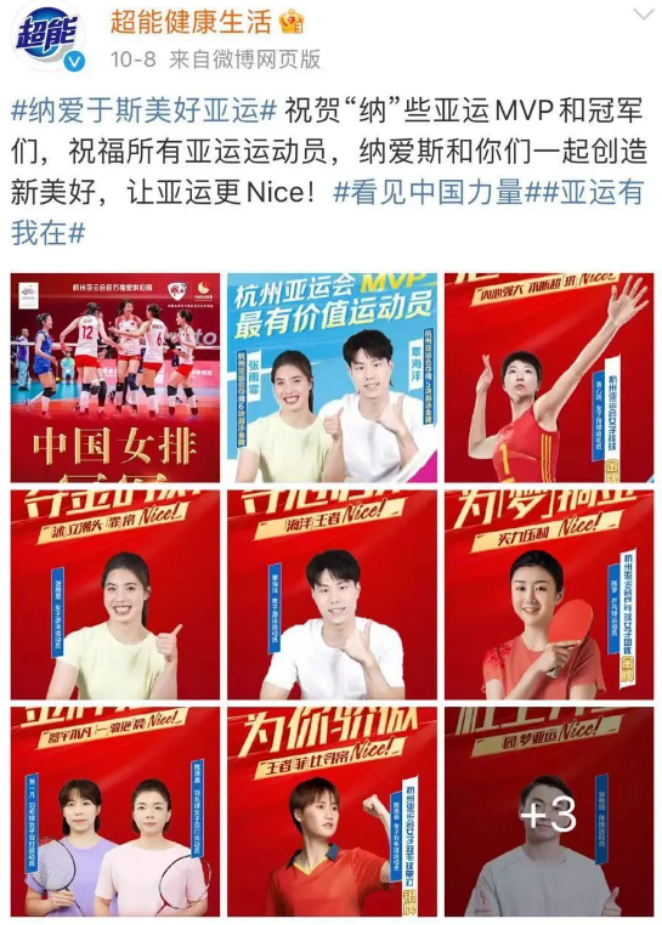The width and height of the screenshot is (662, 925).
Task: View the 杭州亚运会 MVP 最有价值运动员 image
Action: pos(332,378)
